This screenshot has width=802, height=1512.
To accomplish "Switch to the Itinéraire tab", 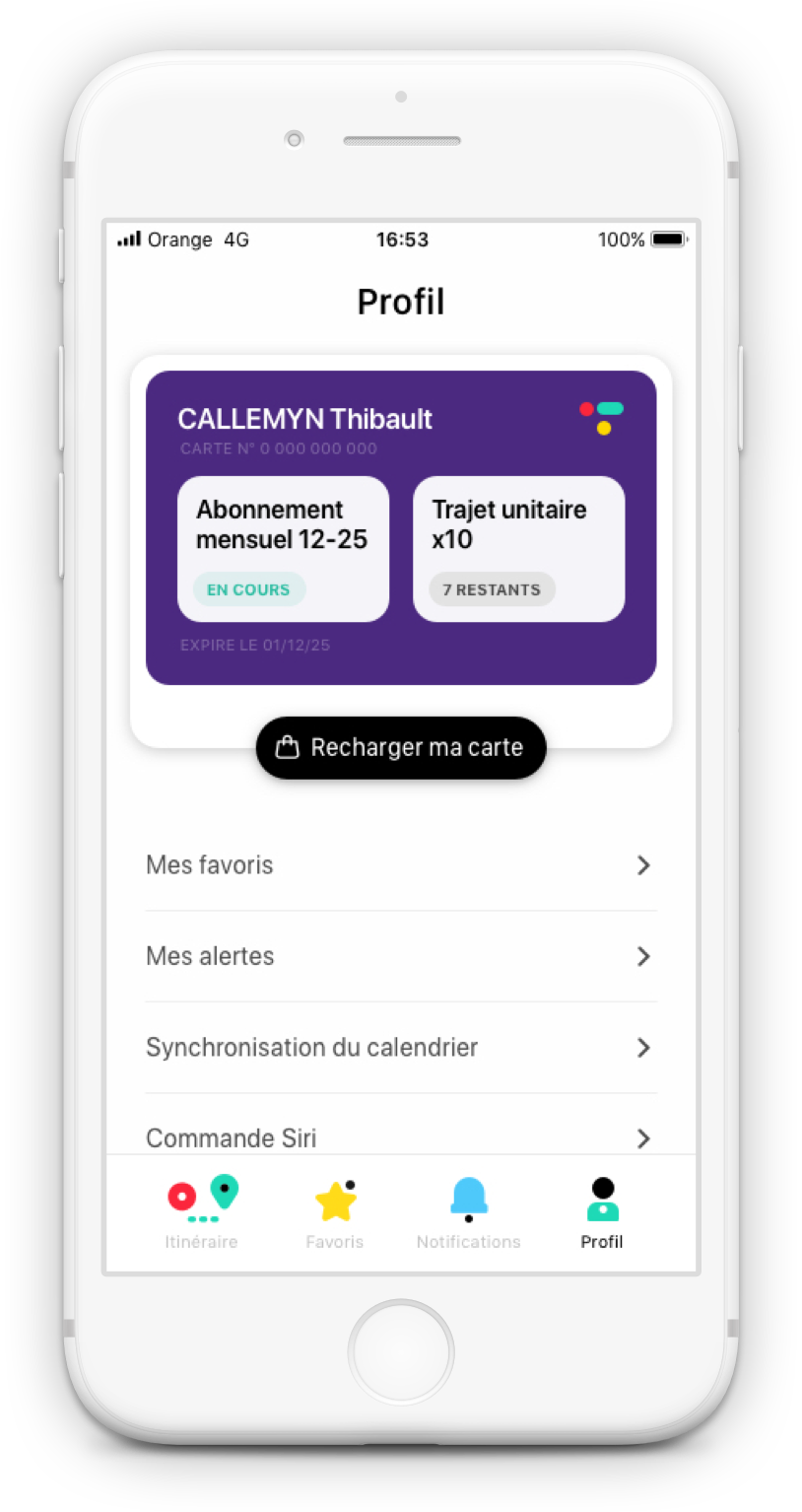I will [x=202, y=1212].
